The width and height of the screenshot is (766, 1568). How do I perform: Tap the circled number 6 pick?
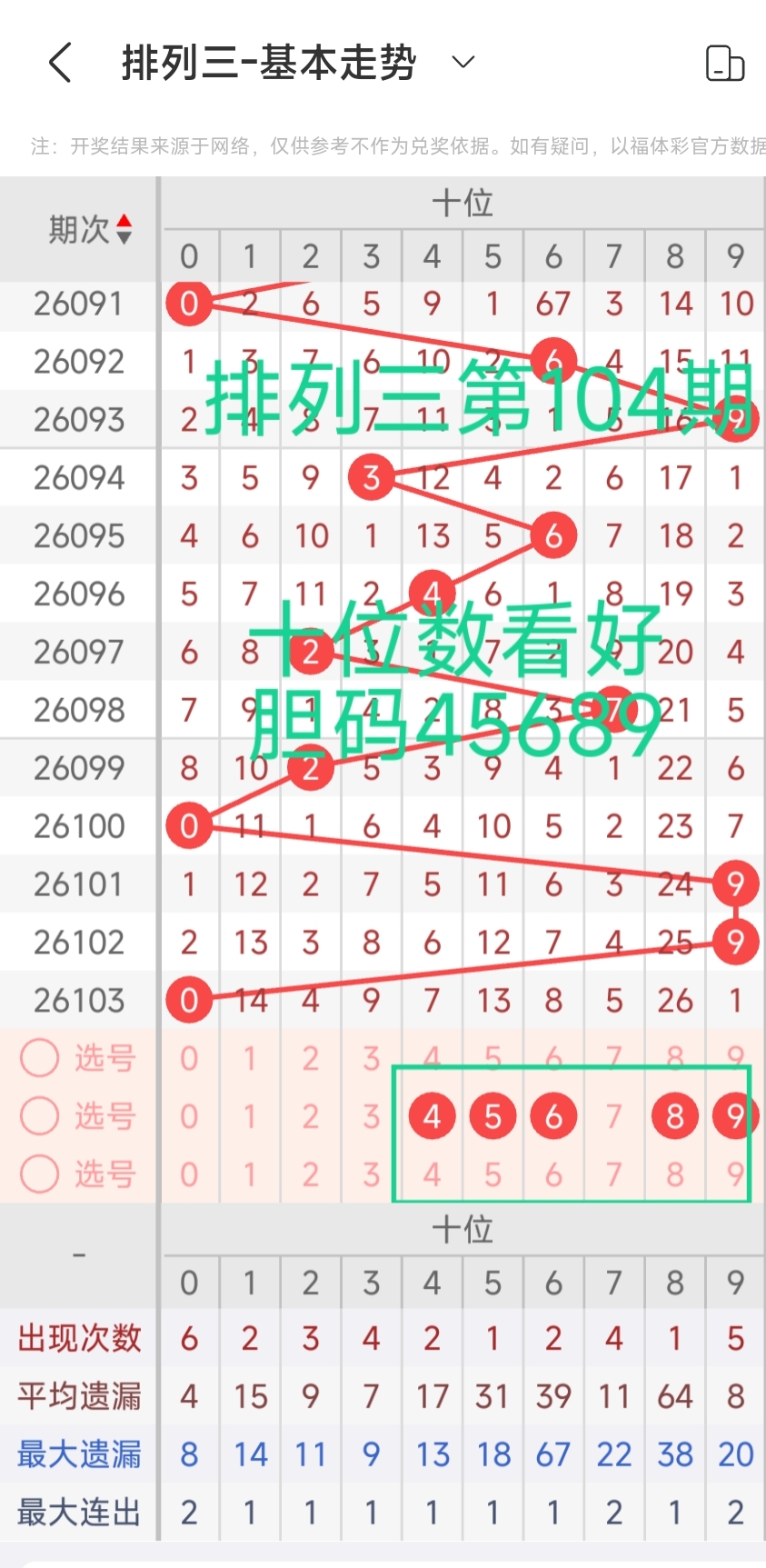click(553, 1115)
